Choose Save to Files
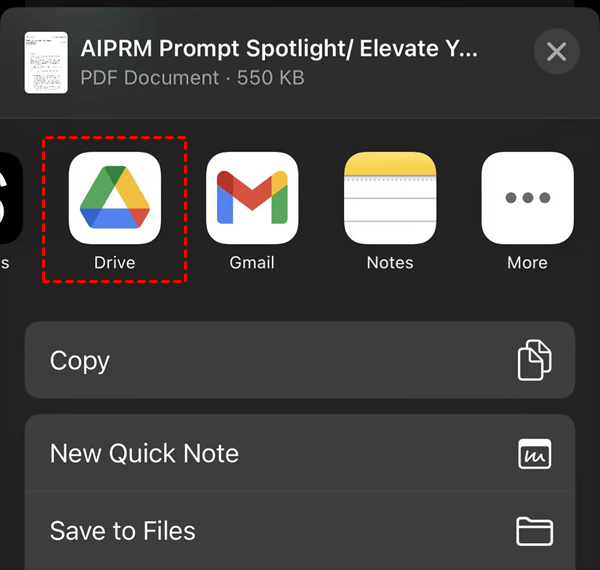The width and height of the screenshot is (600, 570). [x=300, y=530]
